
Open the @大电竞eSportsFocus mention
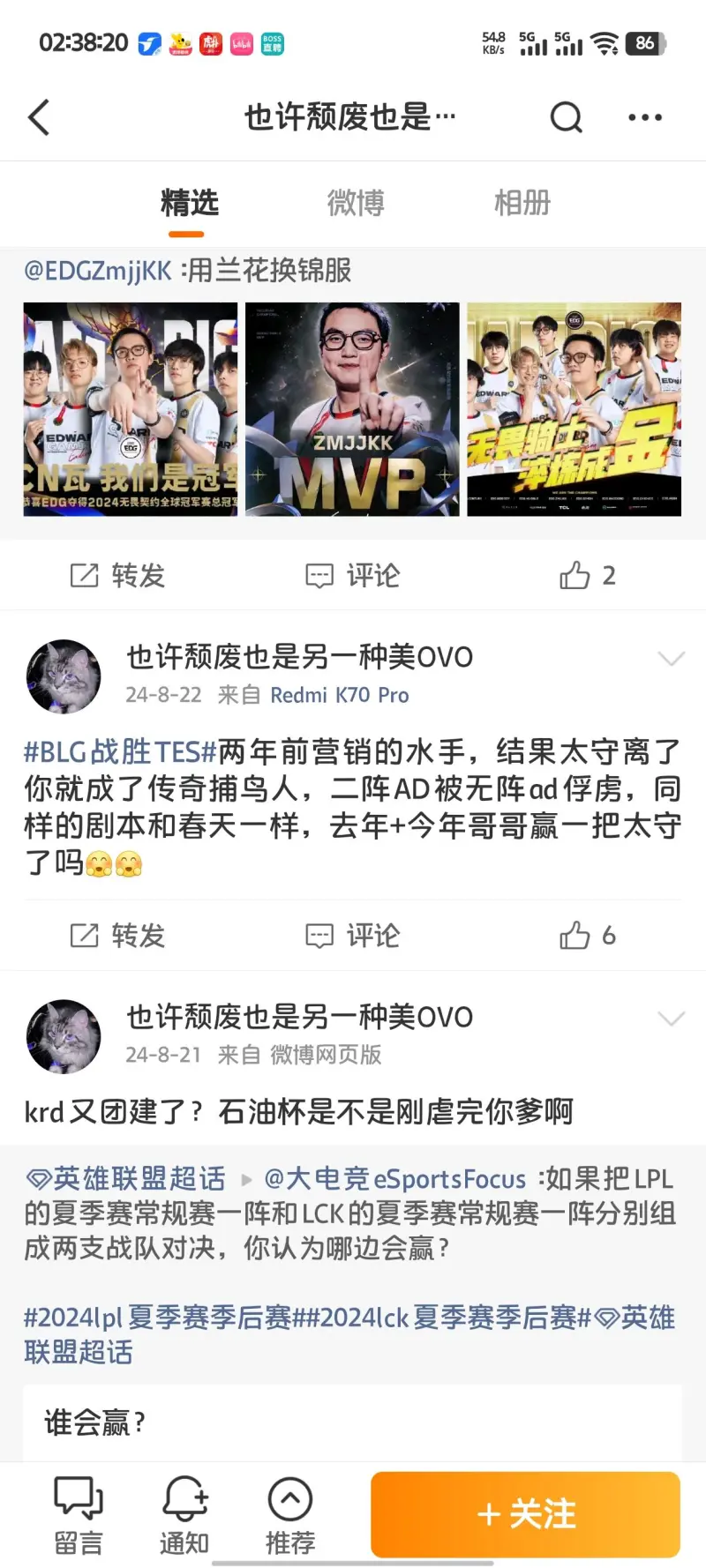coord(394,1179)
